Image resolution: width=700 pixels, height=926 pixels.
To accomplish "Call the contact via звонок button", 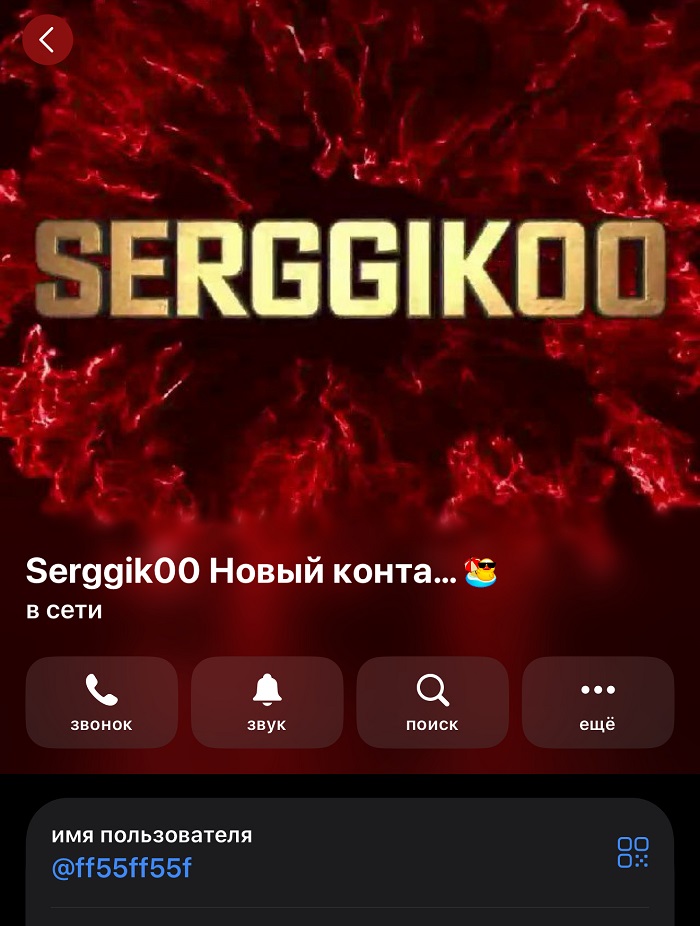I will pyautogui.click(x=101, y=702).
